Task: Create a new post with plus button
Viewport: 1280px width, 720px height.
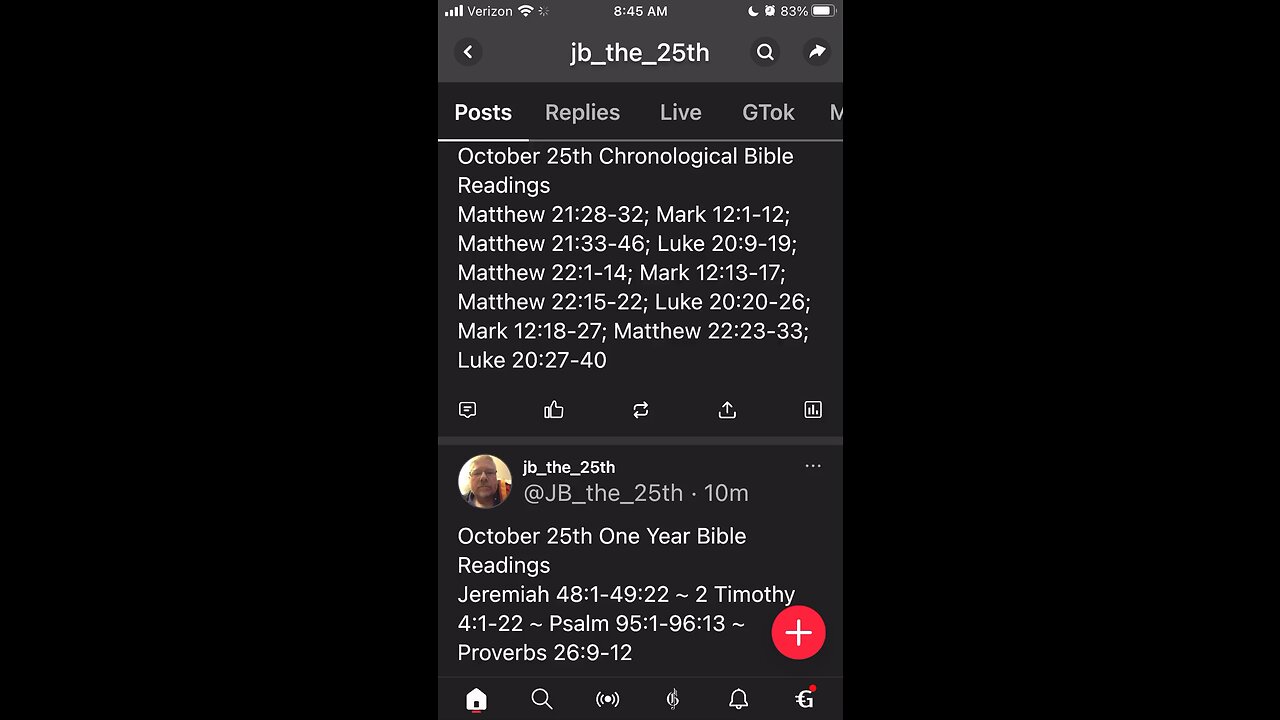Action: [798, 633]
